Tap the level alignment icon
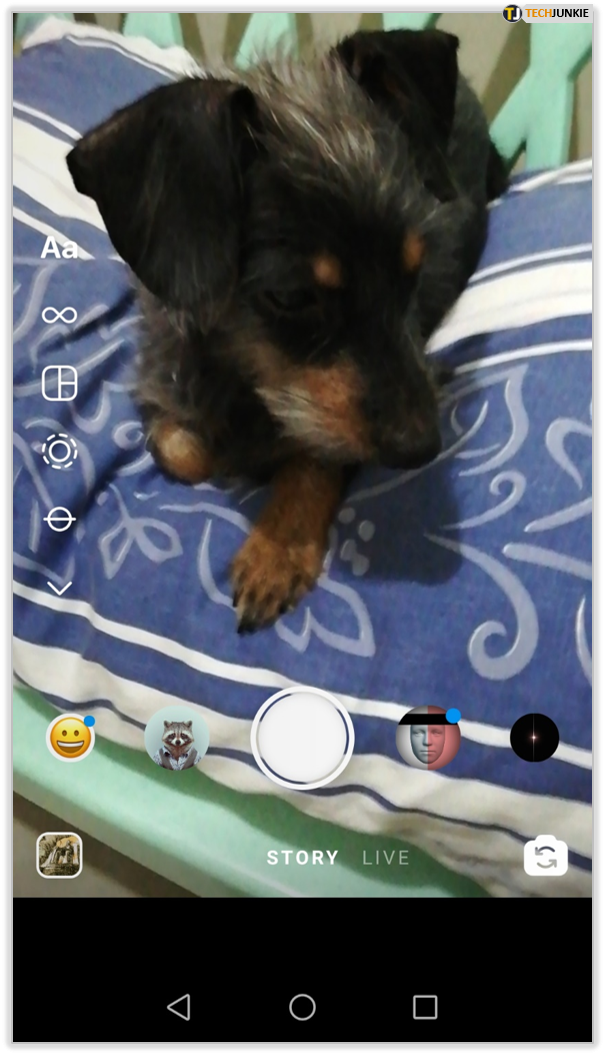Viewport: 605px width, 1055px height. [59, 520]
